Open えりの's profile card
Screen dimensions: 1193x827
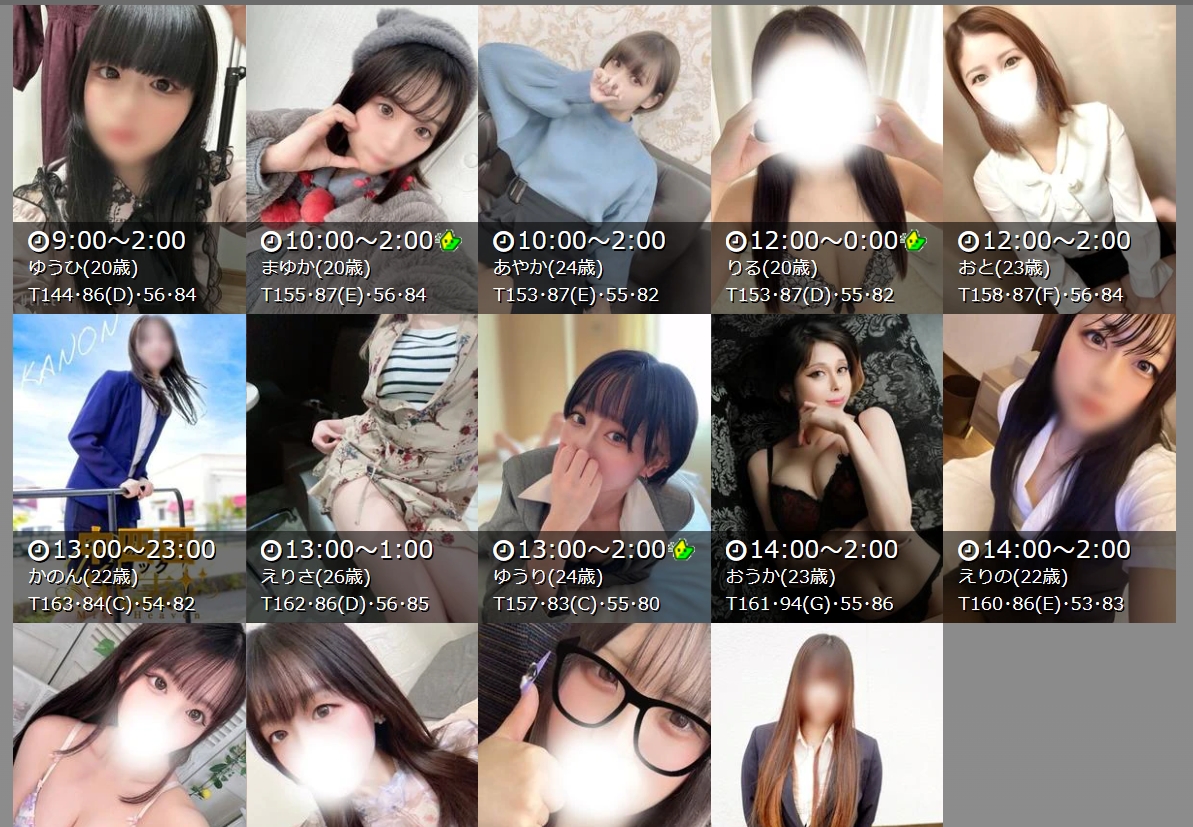click(x=1059, y=468)
